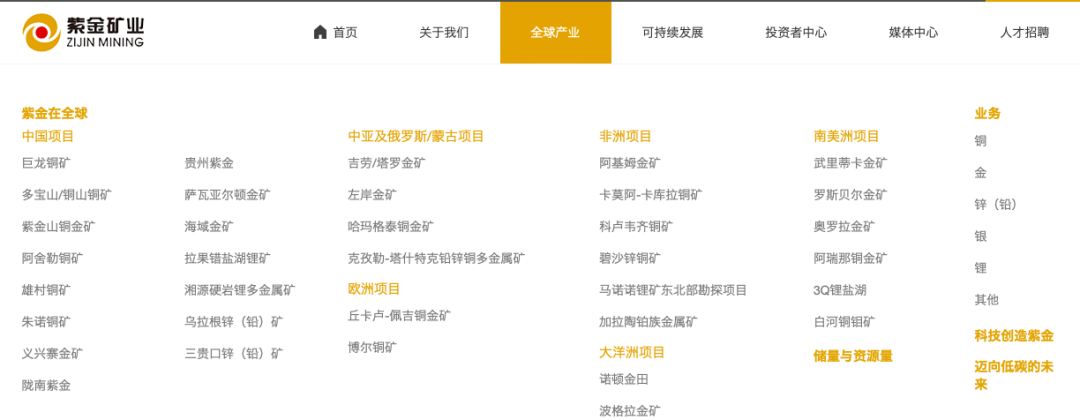Open 科技创造紫金 link

pyautogui.click(x=1014, y=336)
